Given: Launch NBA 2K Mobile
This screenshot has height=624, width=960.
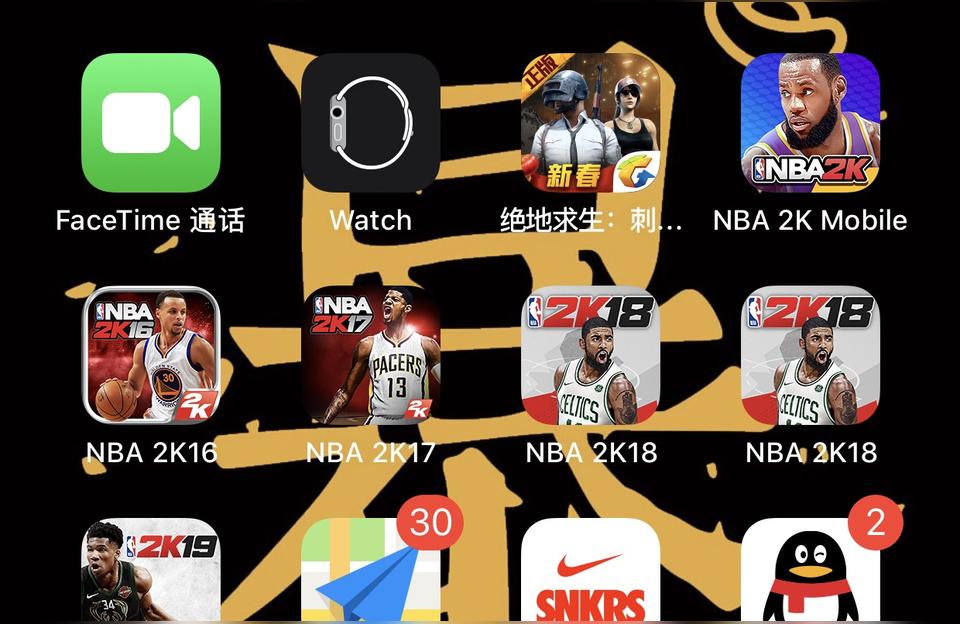Looking at the screenshot, I should (810, 123).
